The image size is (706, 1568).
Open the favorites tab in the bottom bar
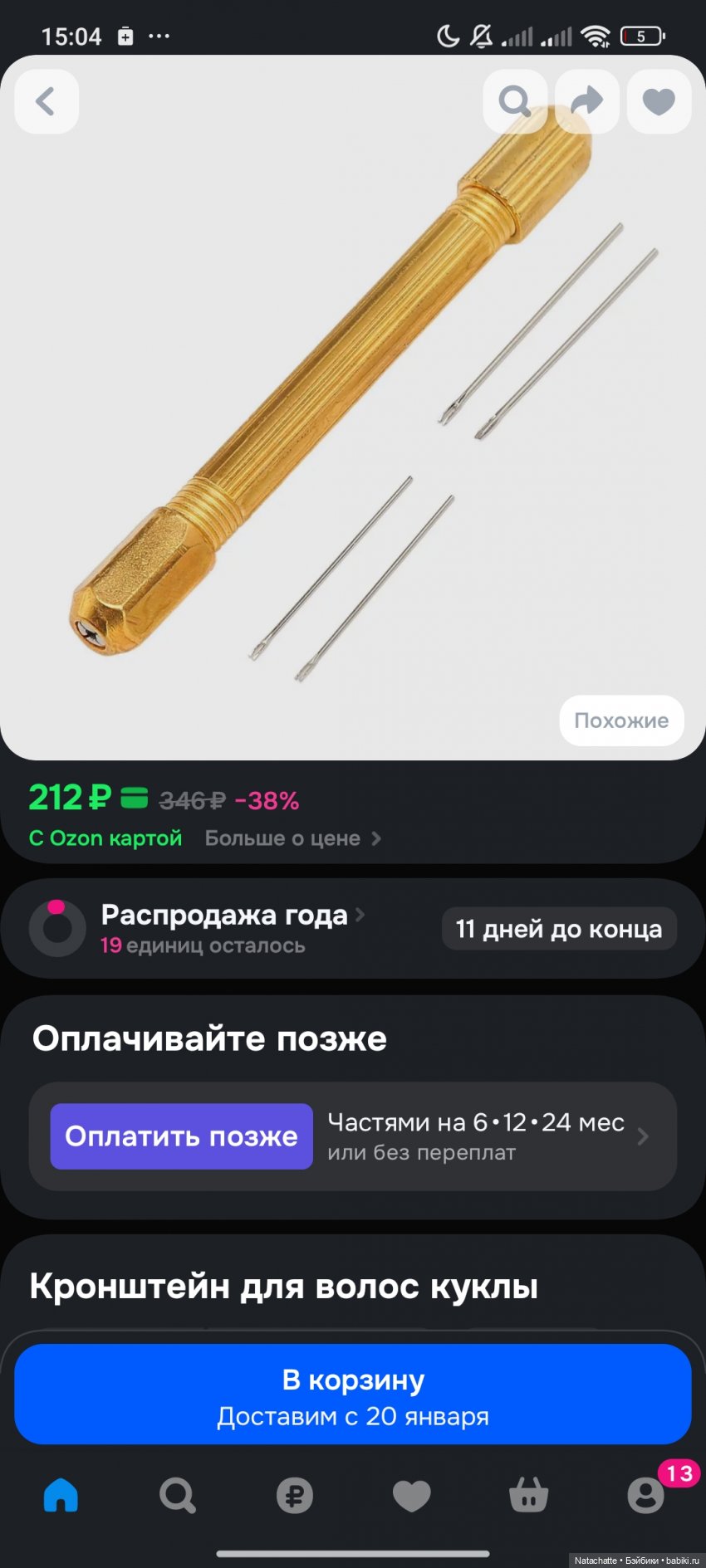point(412,1495)
